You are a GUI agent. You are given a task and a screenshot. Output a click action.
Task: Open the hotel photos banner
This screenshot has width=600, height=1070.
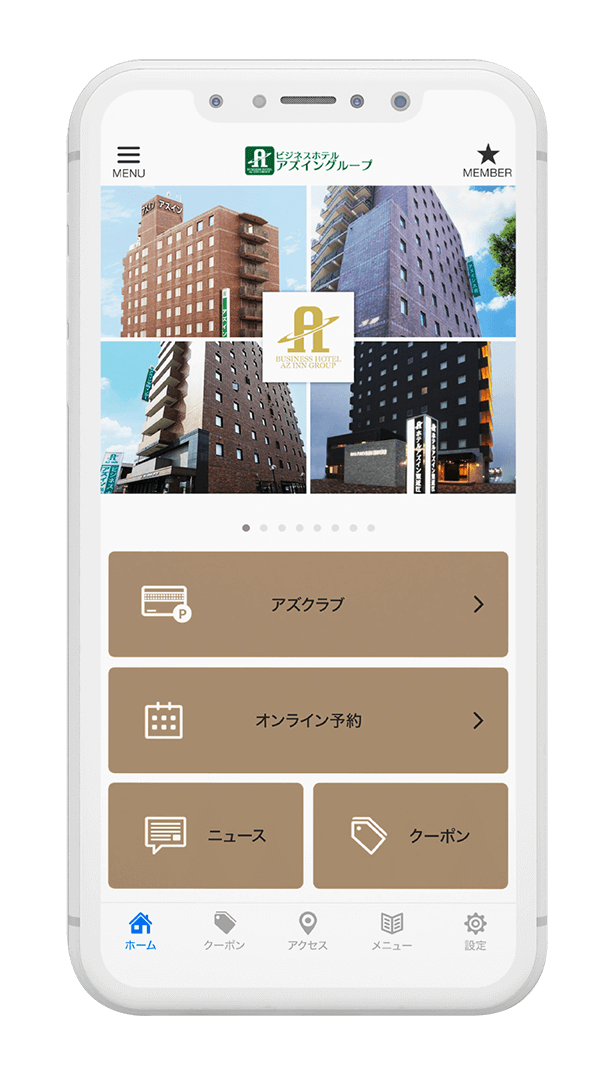pyautogui.click(x=308, y=340)
